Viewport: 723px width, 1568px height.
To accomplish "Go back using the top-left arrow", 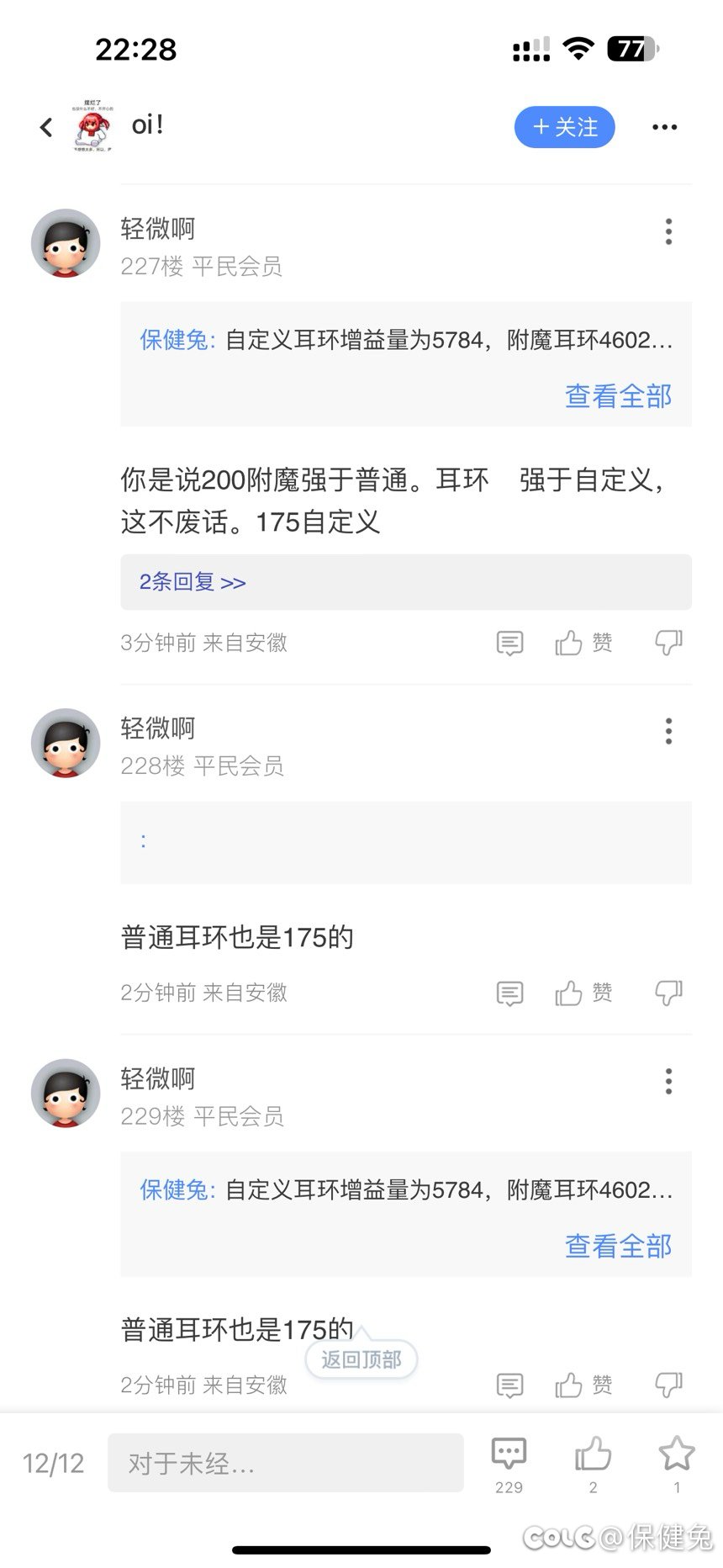I will coord(46,127).
